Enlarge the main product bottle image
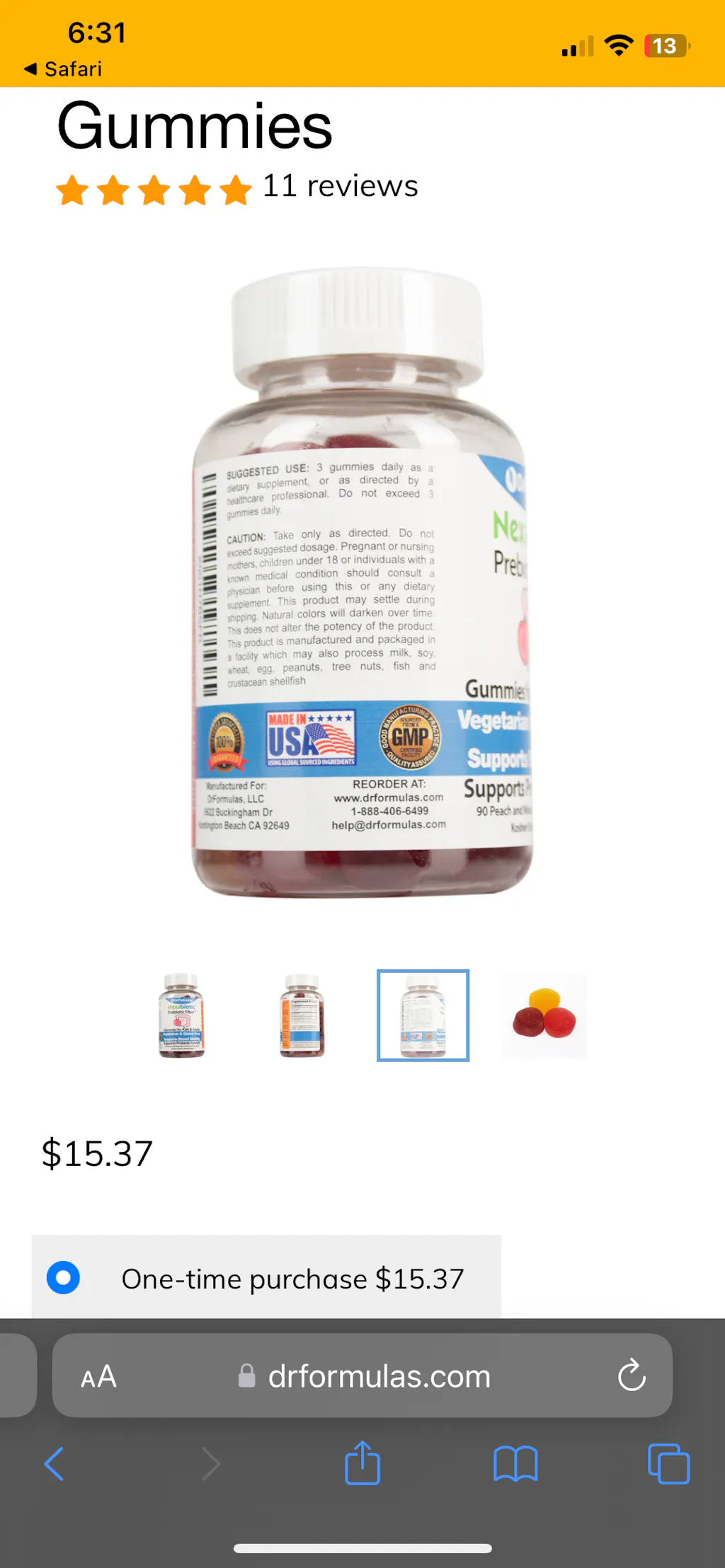The width and height of the screenshot is (725, 1568). pos(362,584)
